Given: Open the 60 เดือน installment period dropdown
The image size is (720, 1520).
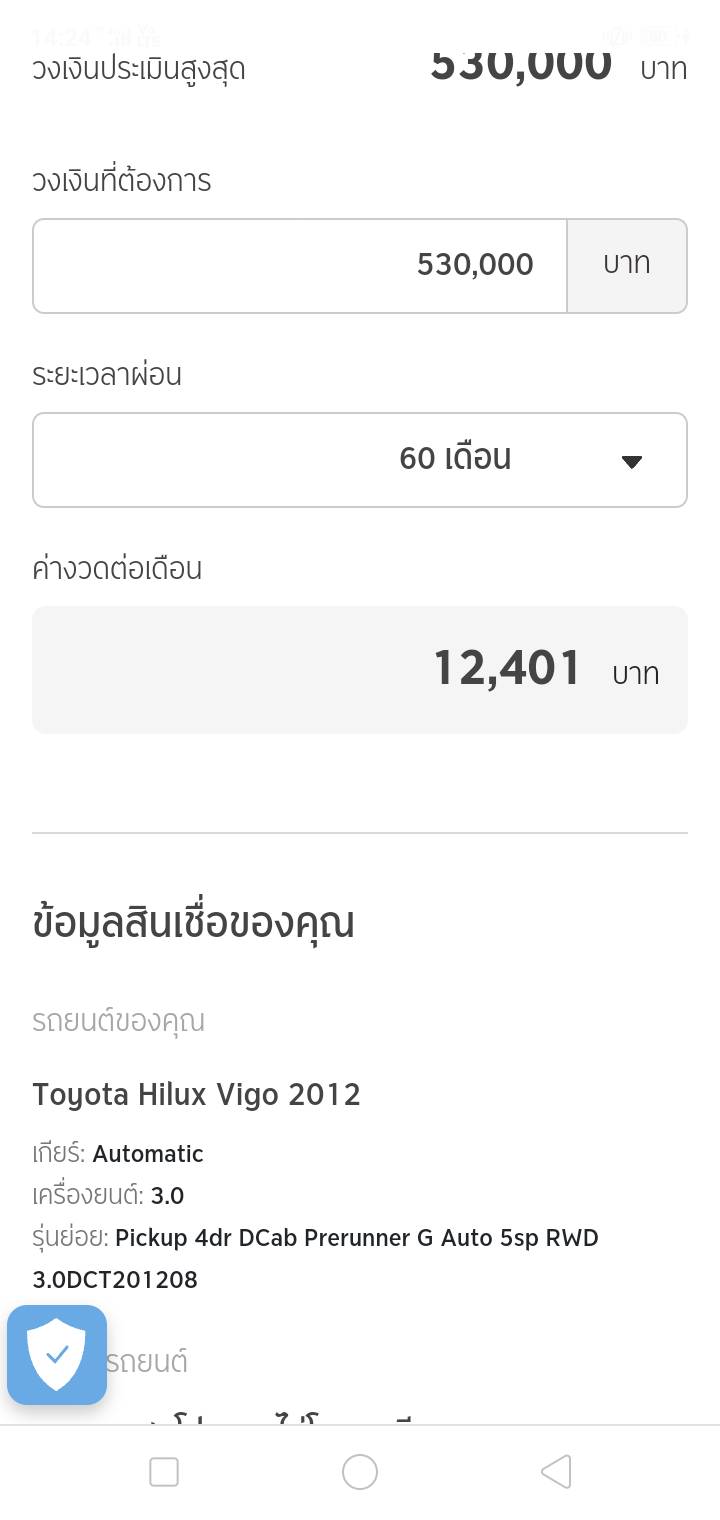Looking at the screenshot, I should tap(360, 460).
